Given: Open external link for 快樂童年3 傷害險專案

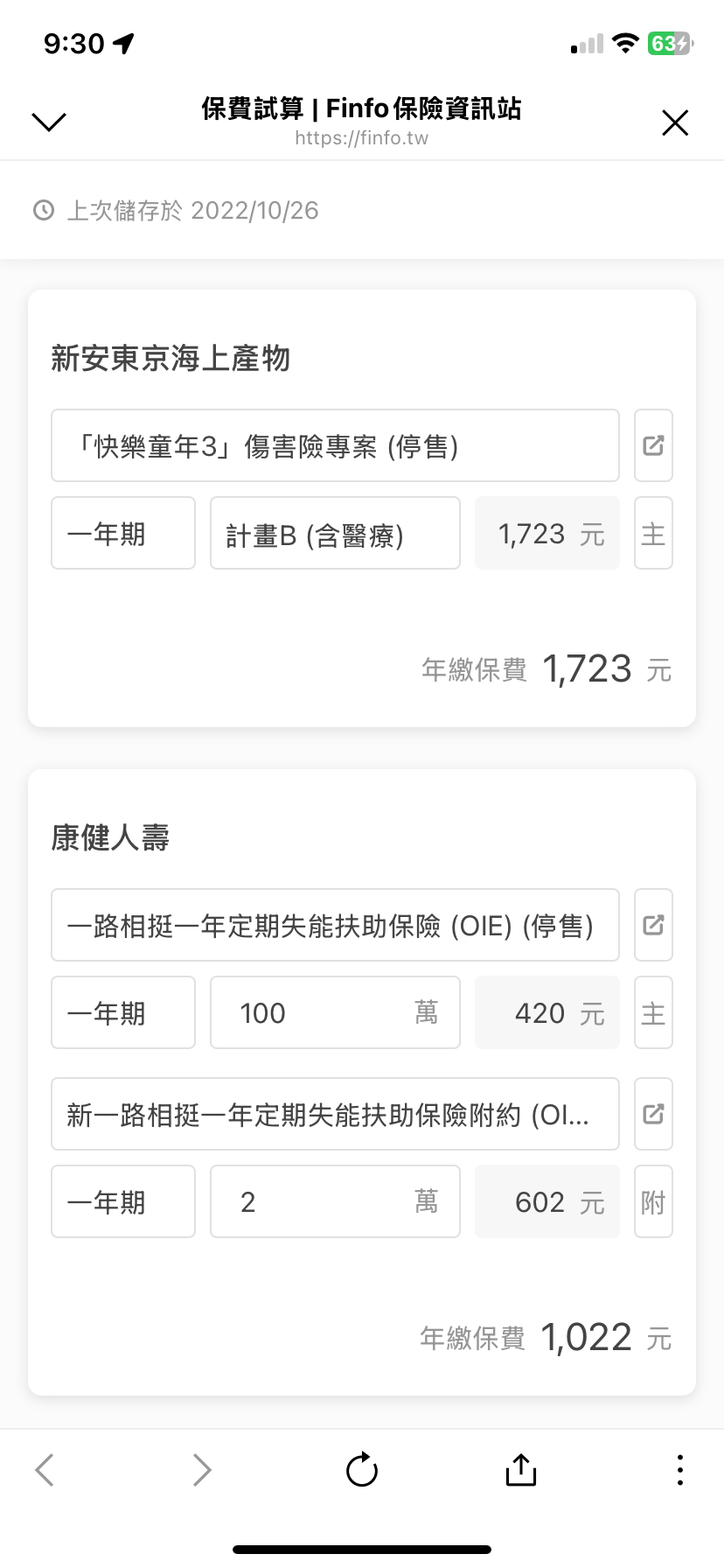Looking at the screenshot, I should (653, 445).
